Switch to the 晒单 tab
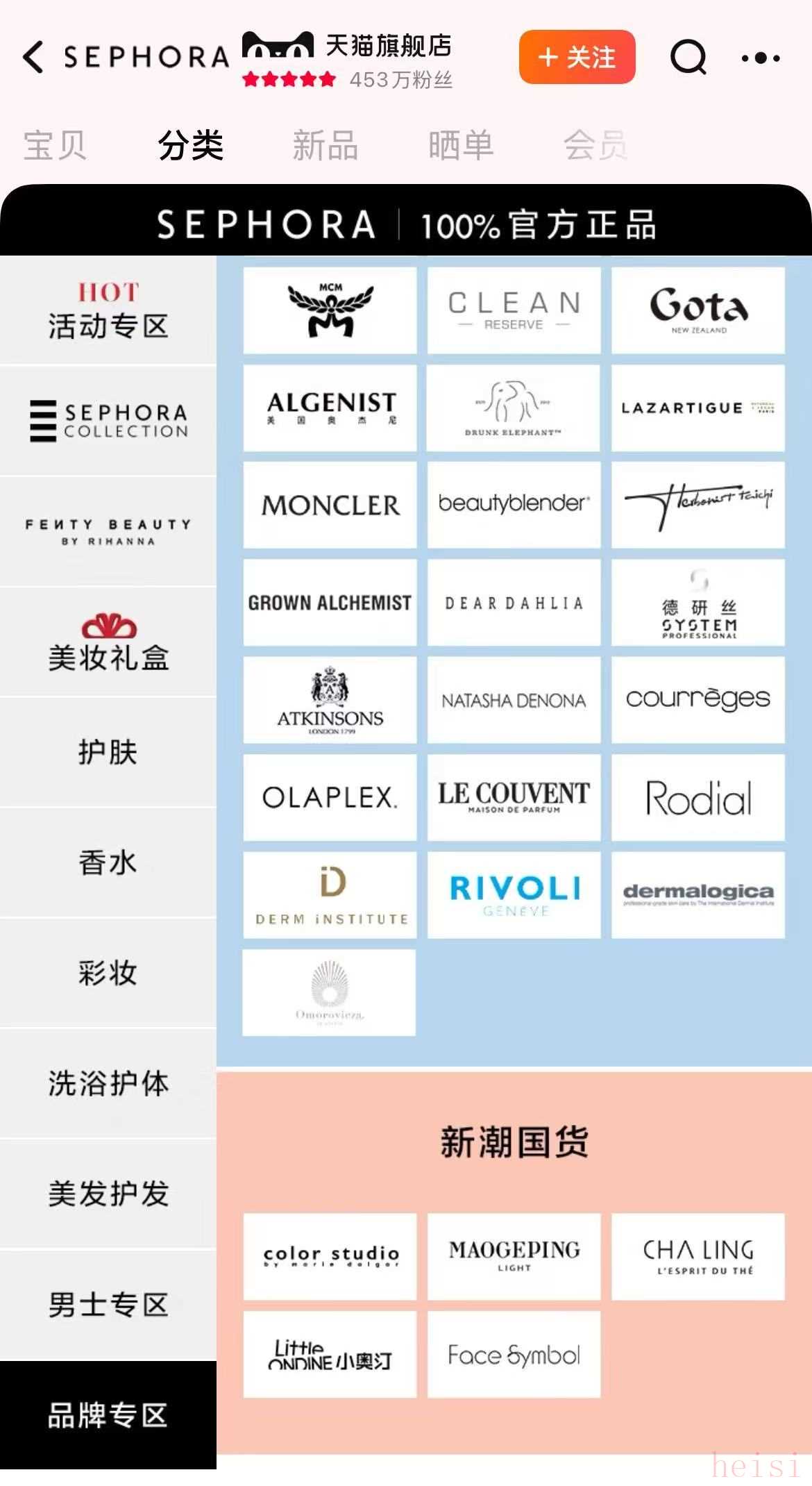Image resolution: width=812 pixels, height=1486 pixels. coord(460,146)
